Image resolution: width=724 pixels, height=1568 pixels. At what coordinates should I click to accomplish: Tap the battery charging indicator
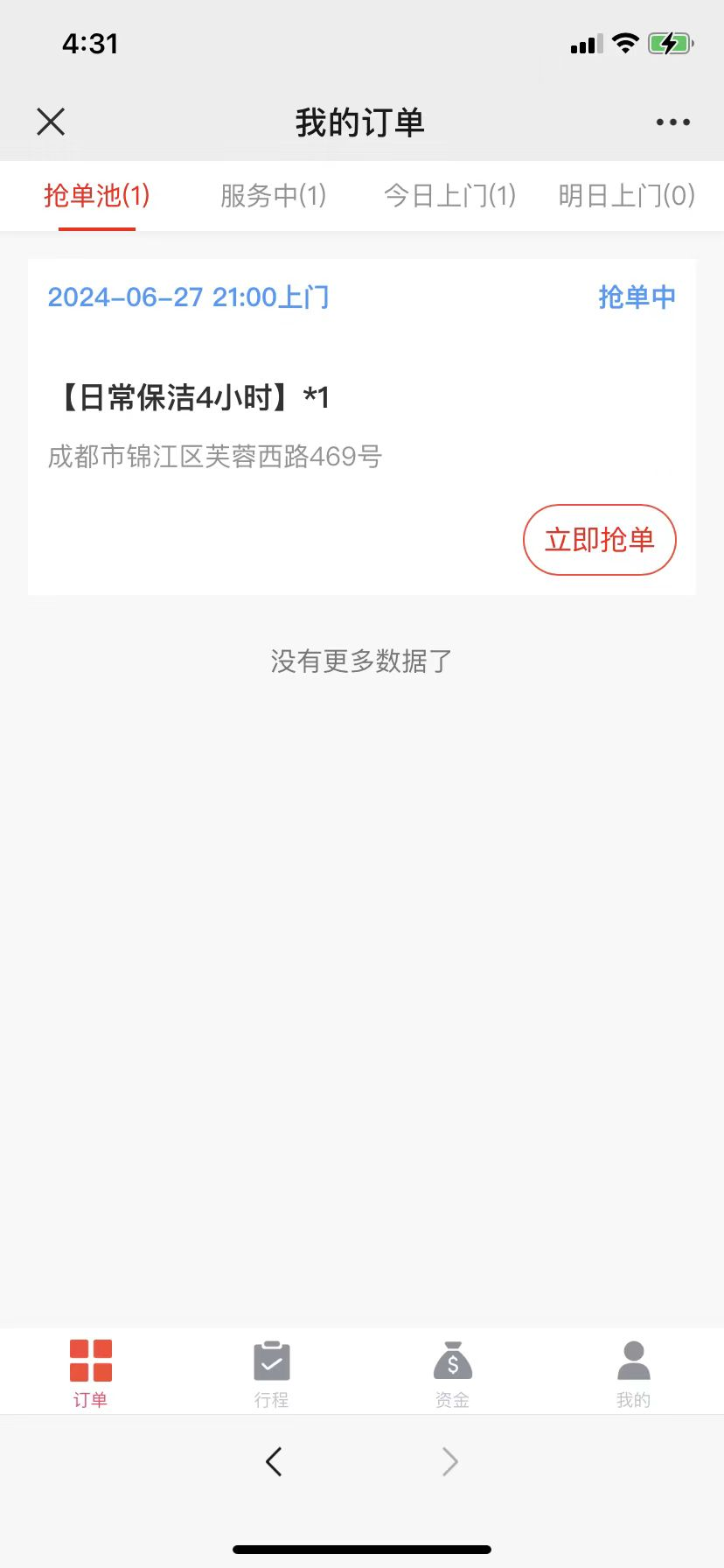[671, 43]
